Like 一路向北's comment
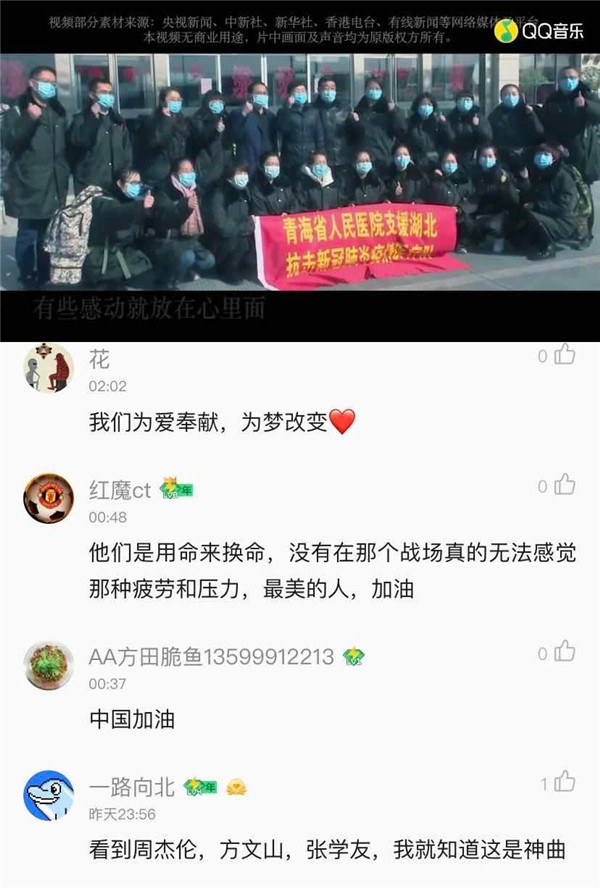Viewport: 600px width, 888px height. [x=566, y=783]
